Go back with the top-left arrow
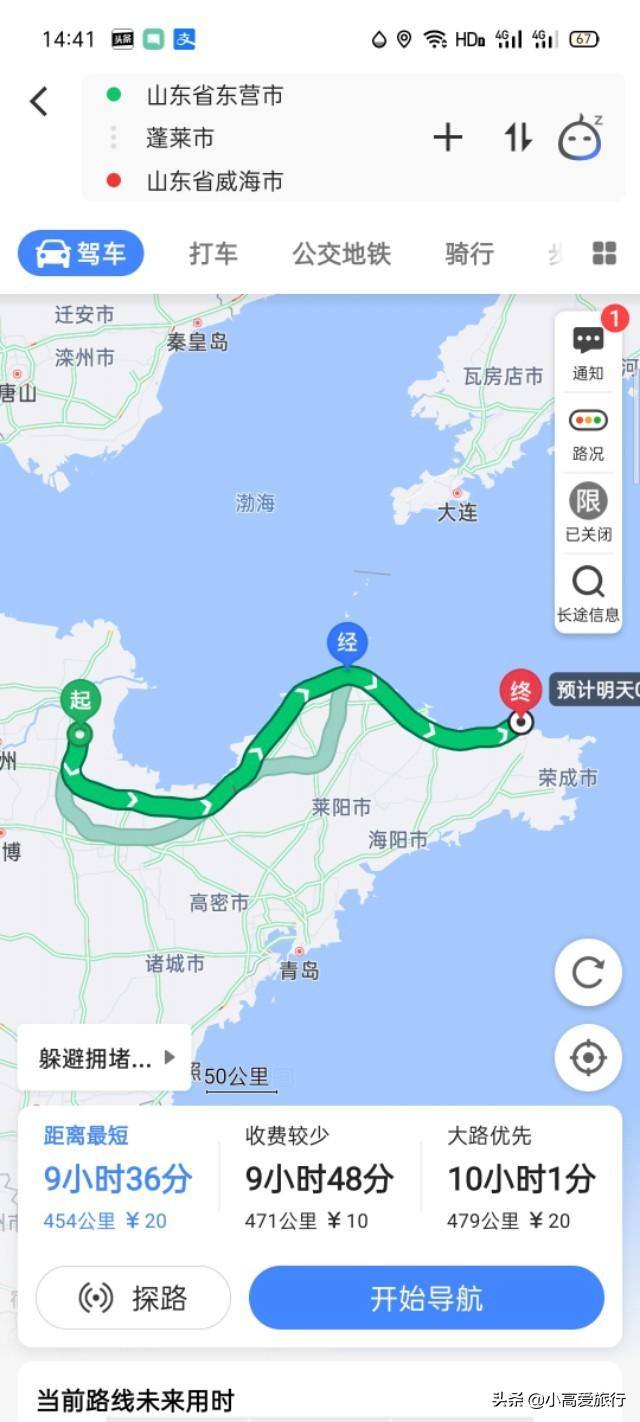Image resolution: width=640 pixels, height=1422 pixels. 39,101
